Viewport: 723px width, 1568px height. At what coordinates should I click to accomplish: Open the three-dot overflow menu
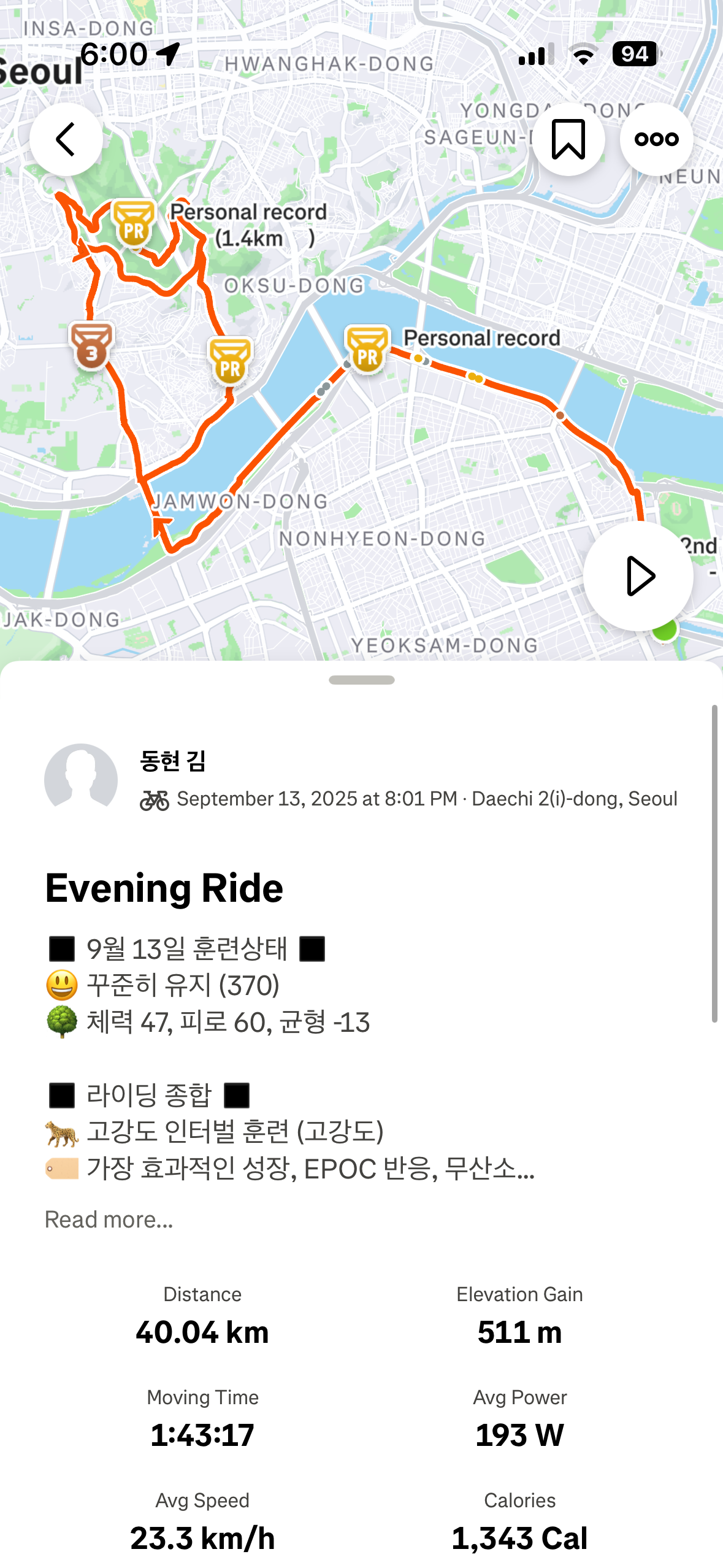pos(656,139)
